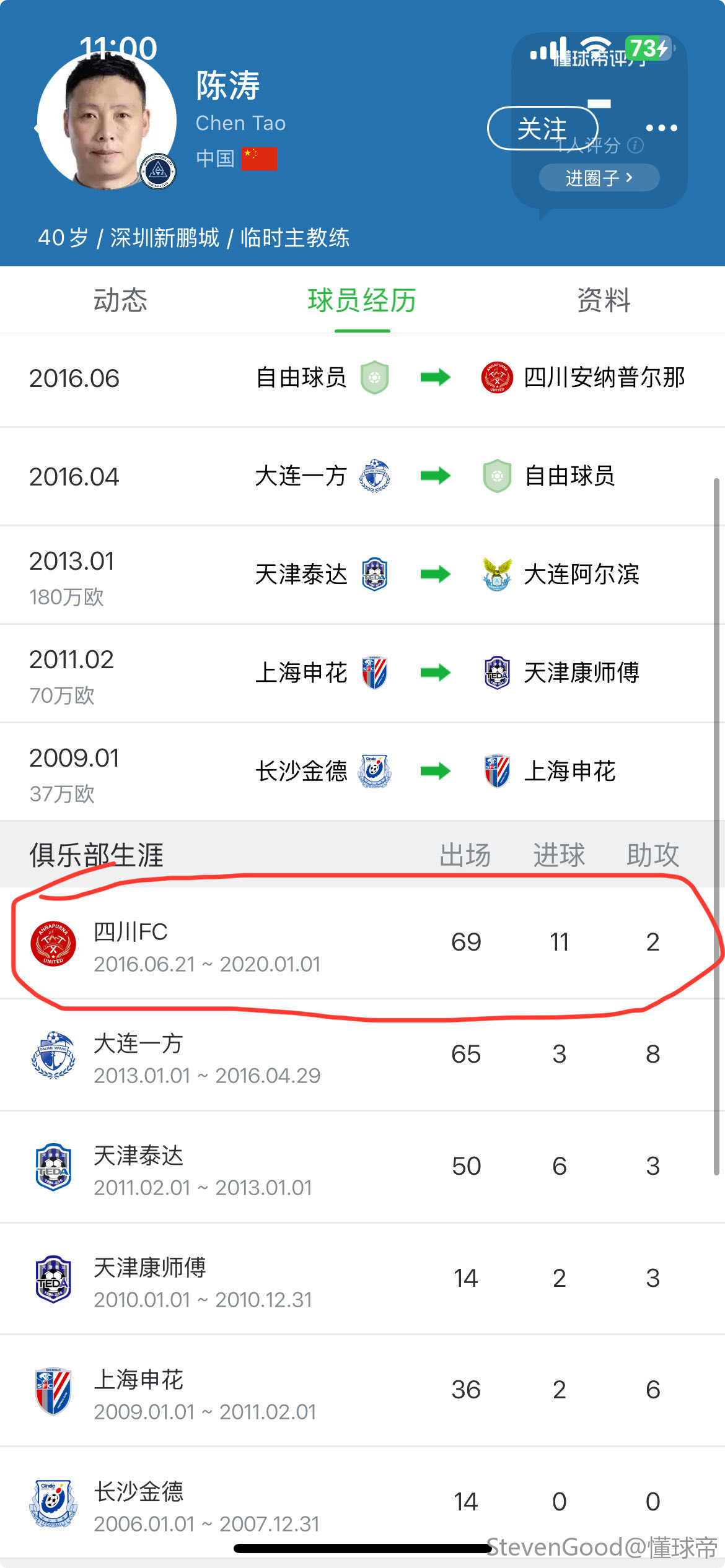The width and height of the screenshot is (725, 1568).
Task: View the 2016.04 大连一方 release record
Action: [x=362, y=476]
